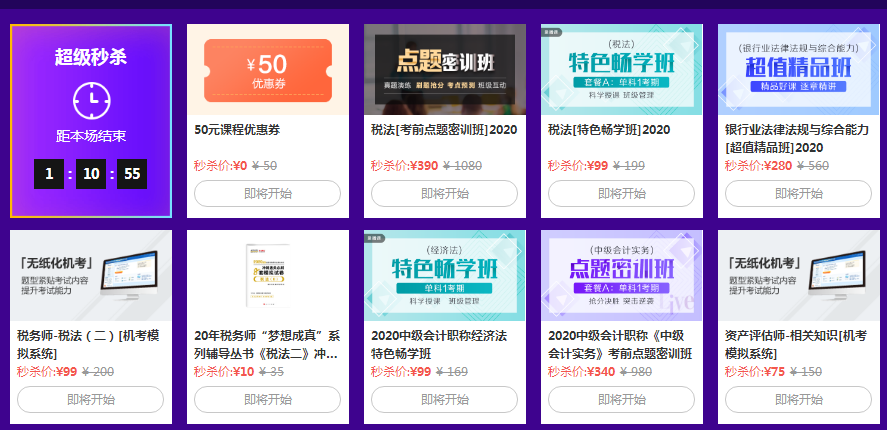887x430 pixels.
Task: Tap 即将开始 under 税法[特色畅学班]2020
Action: 621,193
